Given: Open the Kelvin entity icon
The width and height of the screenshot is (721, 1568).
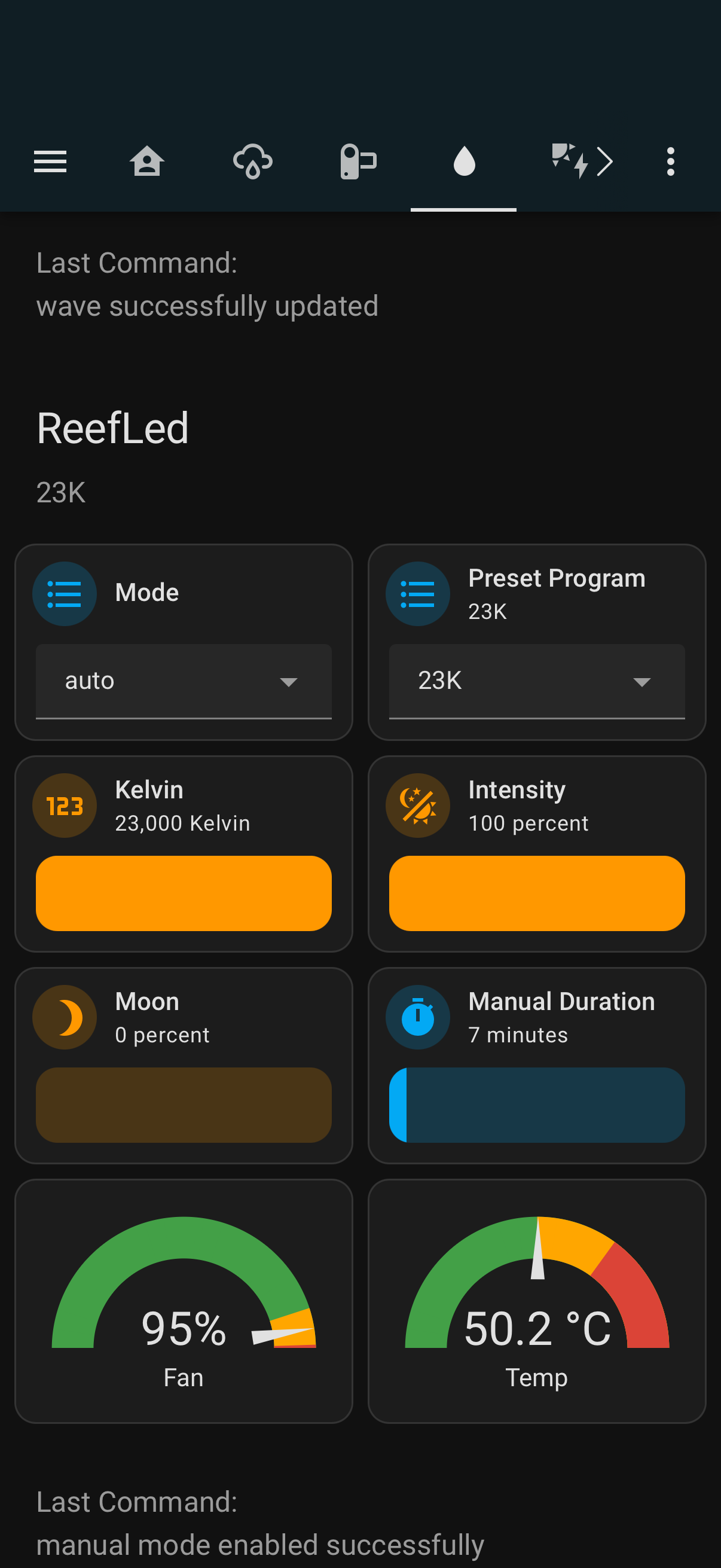Looking at the screenshot, I should (x=65, y=806).
